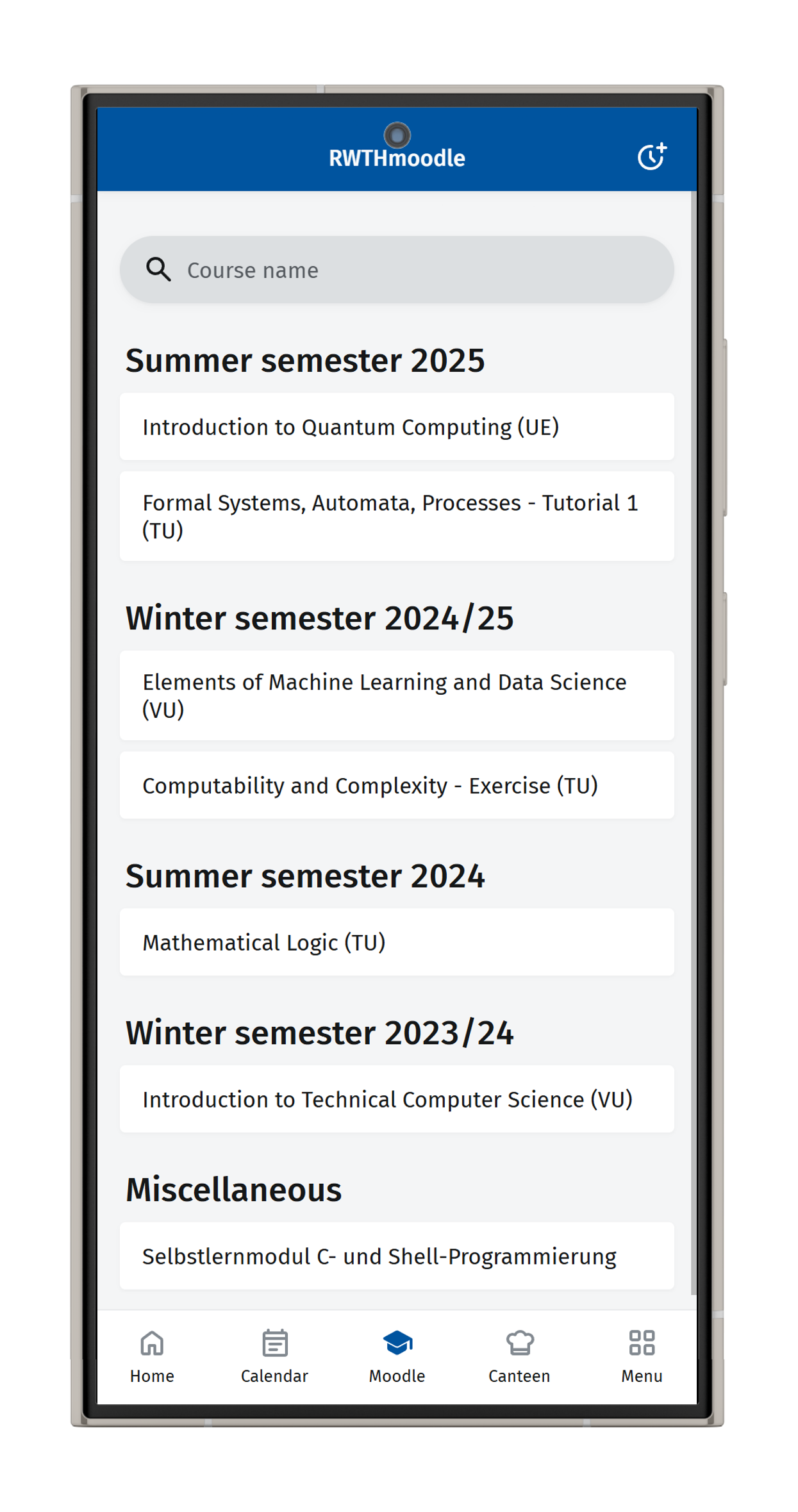
Task: Open Mathematical Logic course
Action: 396,942
